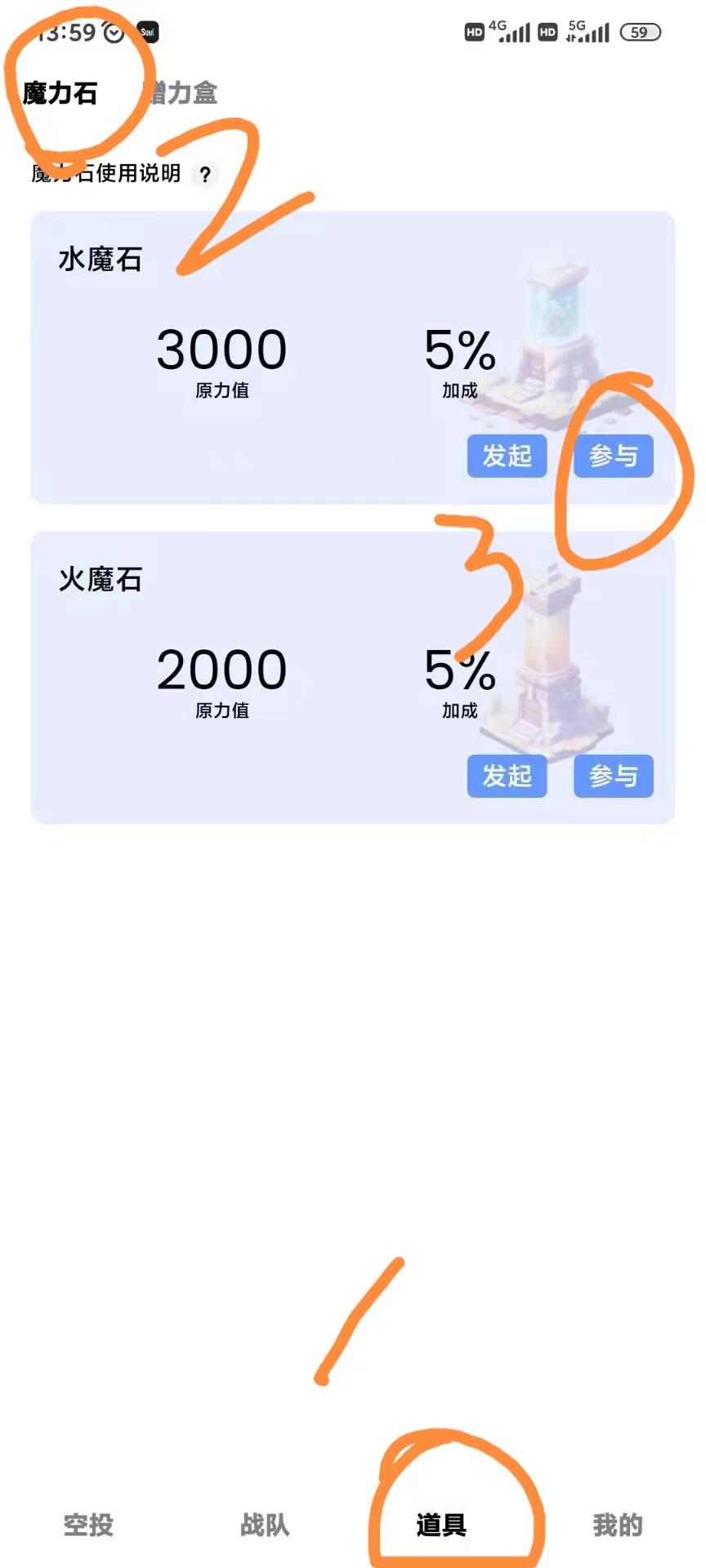
Task: Open the 魔力石使用说明 question mark help
Action: (x=205, y=174)
